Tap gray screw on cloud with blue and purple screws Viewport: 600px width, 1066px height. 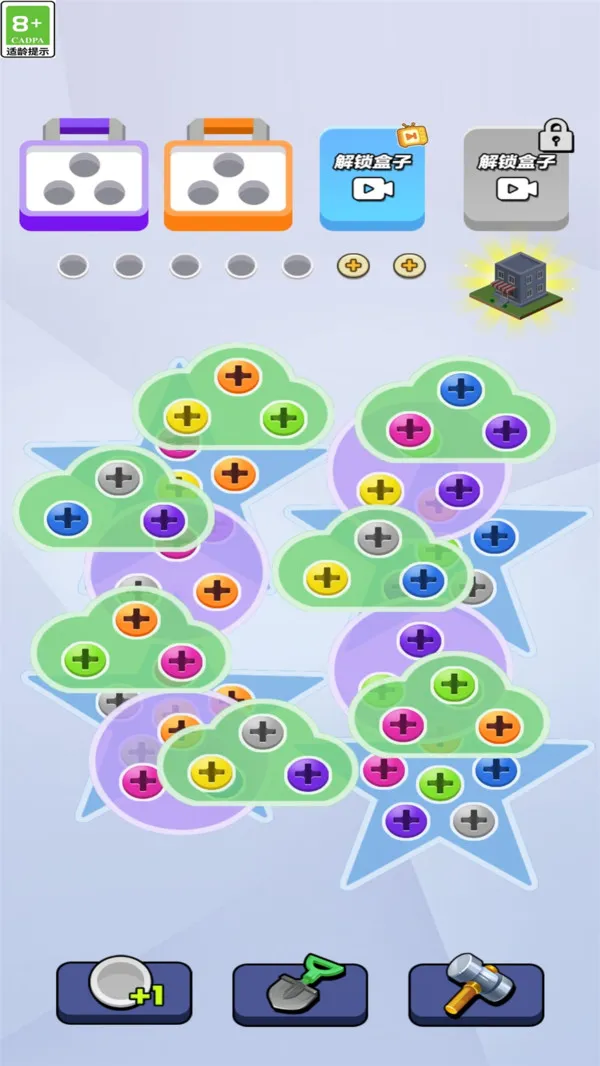(x=119, y=478)
